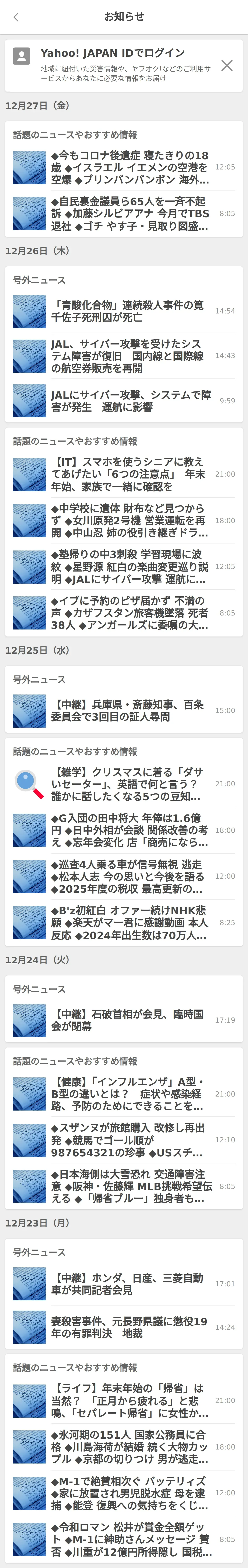Viewport: 248px width, 1568px height.
Task: Go back from お知らせ screen
Action: [16, 17]
